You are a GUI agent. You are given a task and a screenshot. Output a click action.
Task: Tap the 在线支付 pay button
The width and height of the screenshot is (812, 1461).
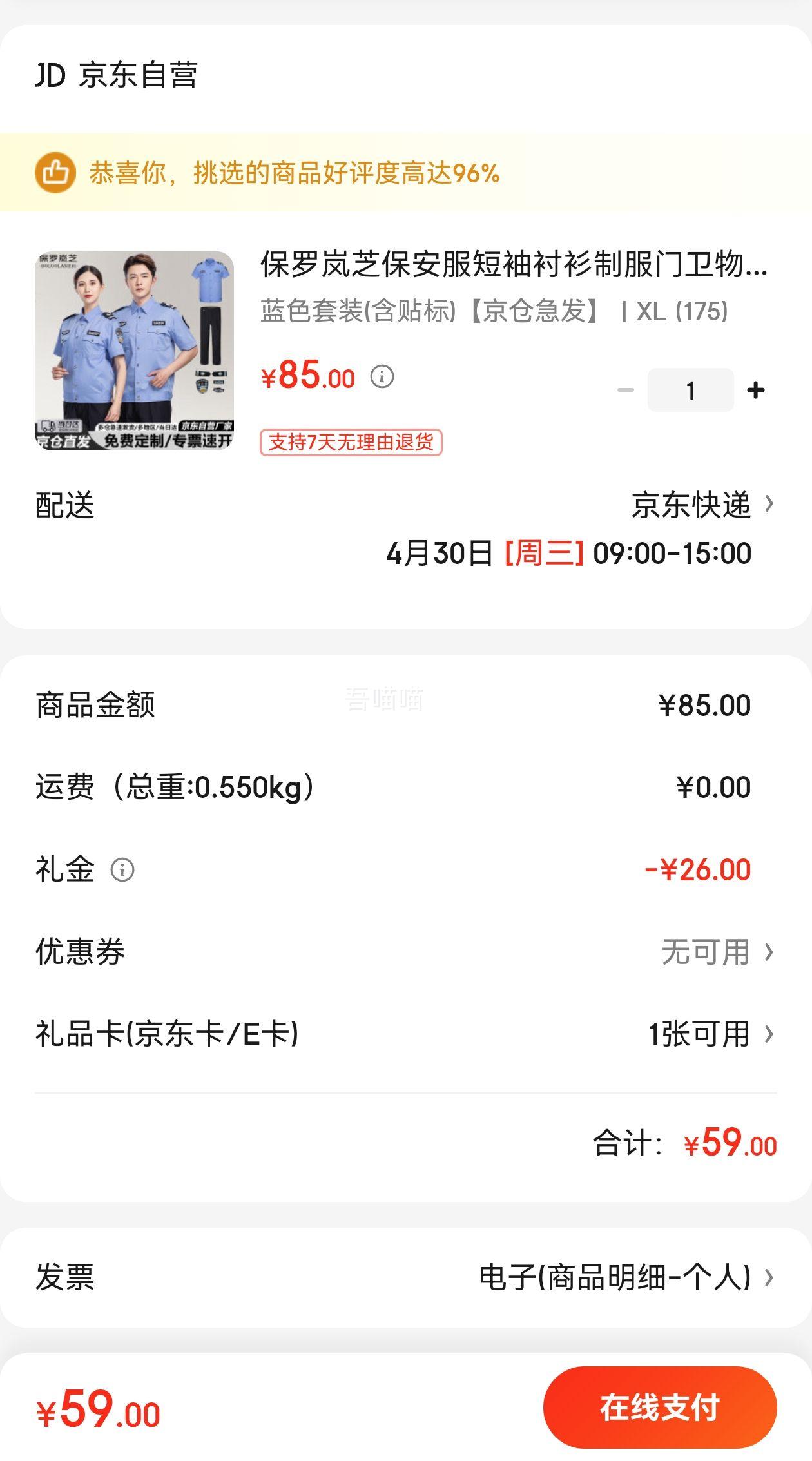click(x=660, y=1407)
